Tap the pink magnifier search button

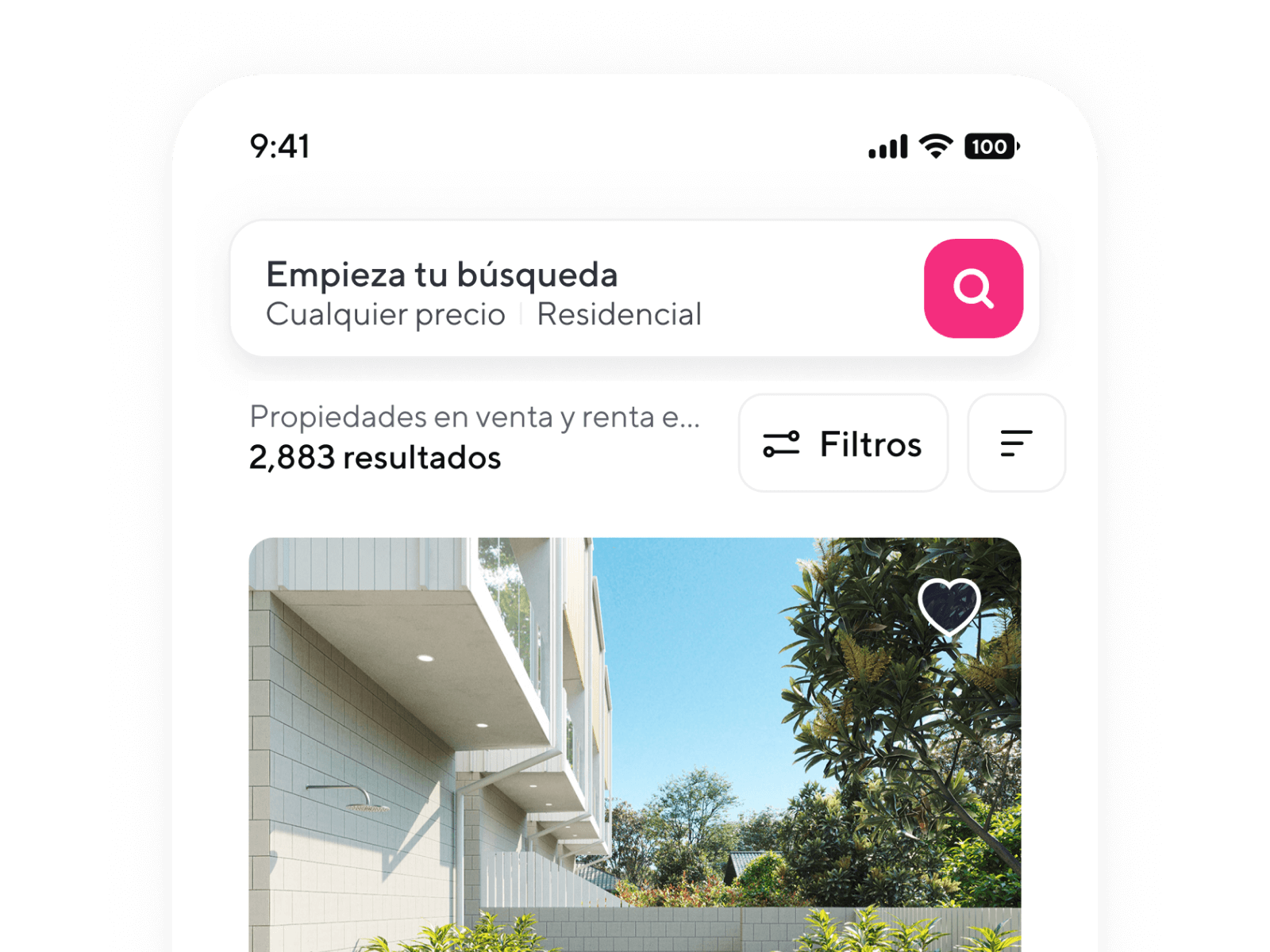[973, 288]
